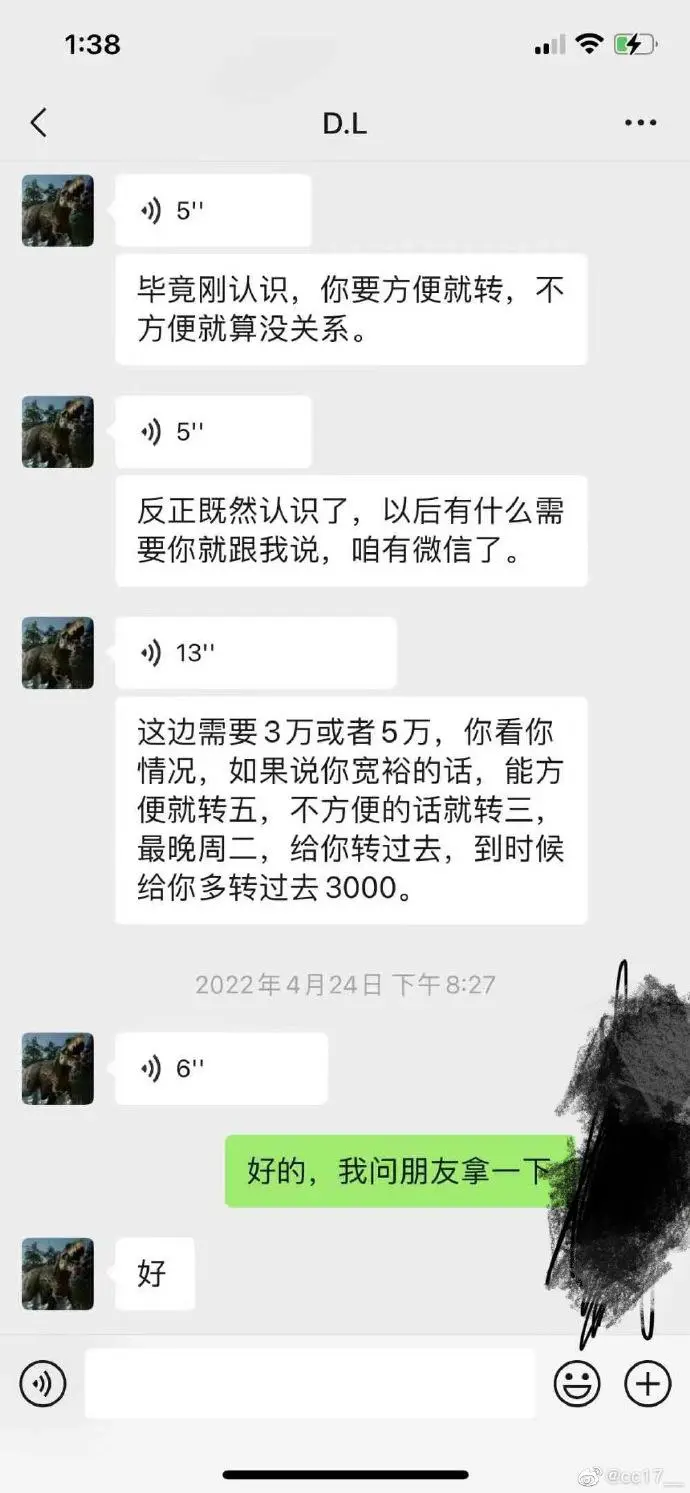Go back to the chat list
The height and width of the screenshot is (1493, 690).
38,123
